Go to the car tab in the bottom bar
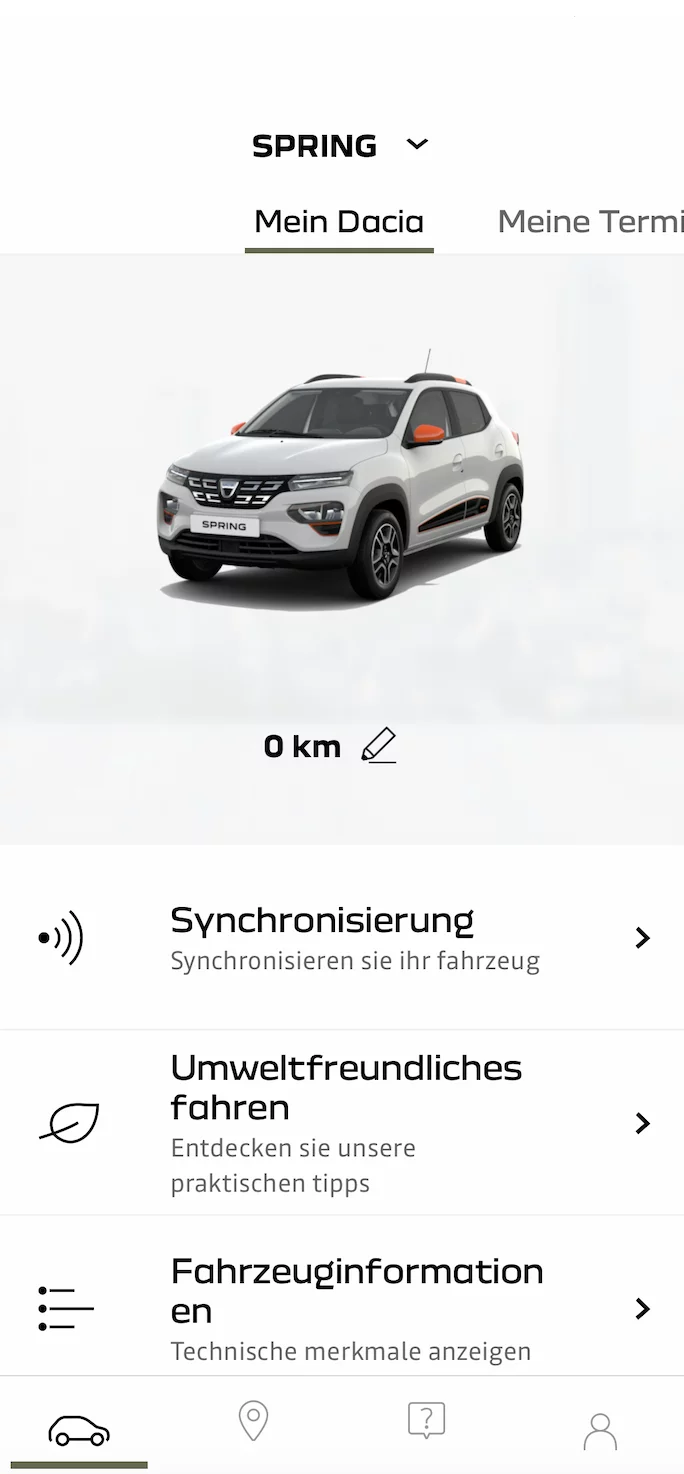684x1474 pixels. tap(79, 1430)
